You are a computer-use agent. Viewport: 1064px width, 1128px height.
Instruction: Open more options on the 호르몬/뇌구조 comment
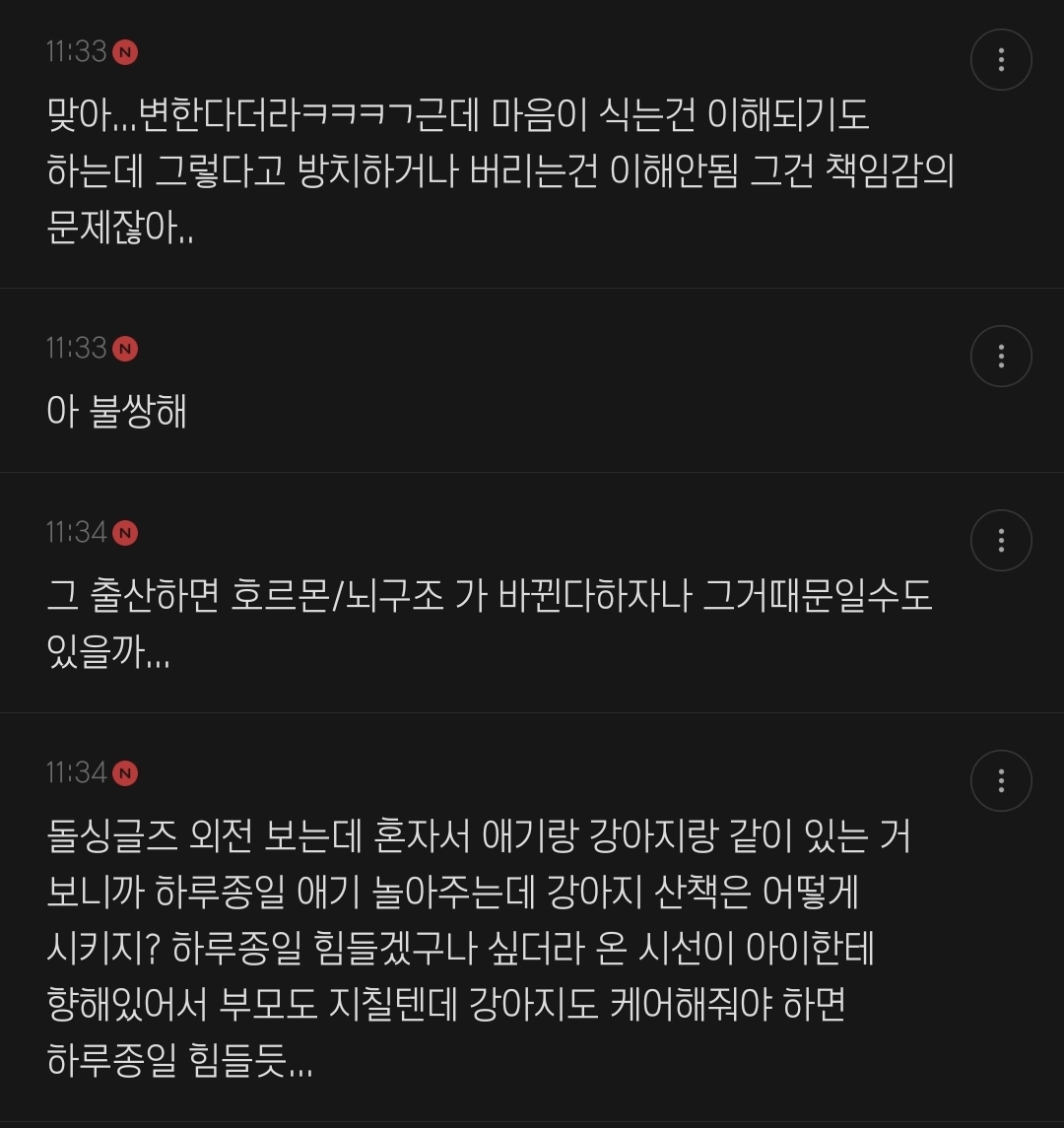[x=1001, y=540]
